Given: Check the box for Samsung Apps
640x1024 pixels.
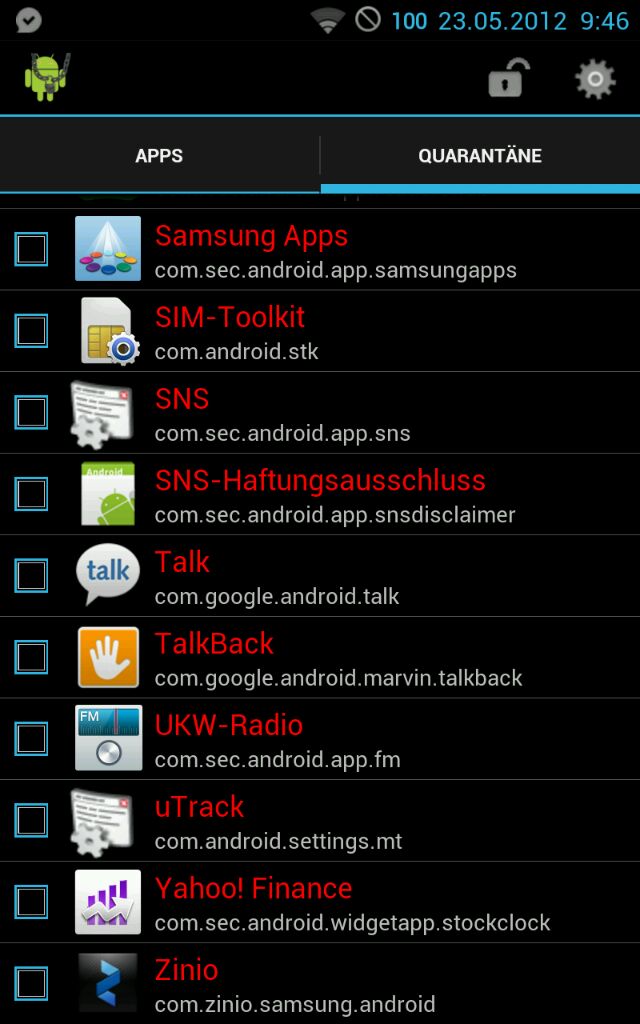Looking at the screenshot, I should coord(31,249).
